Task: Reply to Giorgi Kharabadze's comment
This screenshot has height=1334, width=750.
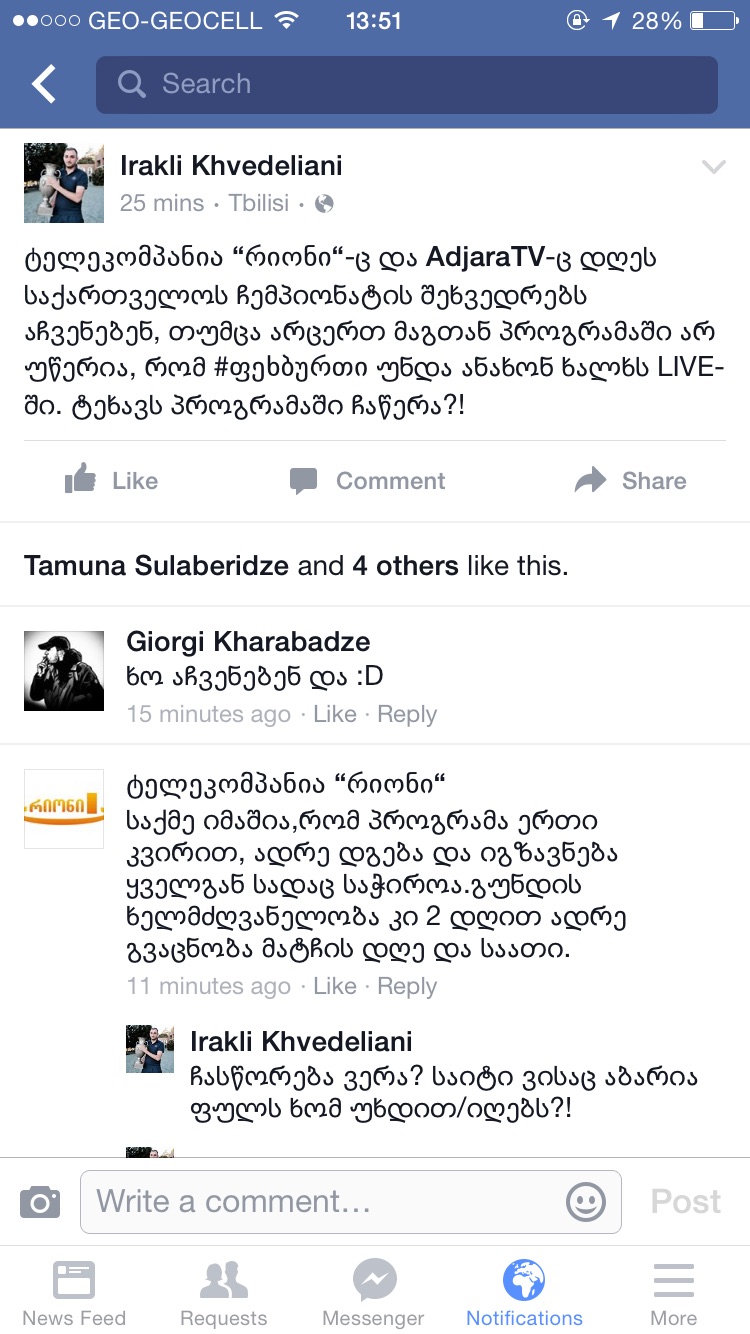Action: 406,714
